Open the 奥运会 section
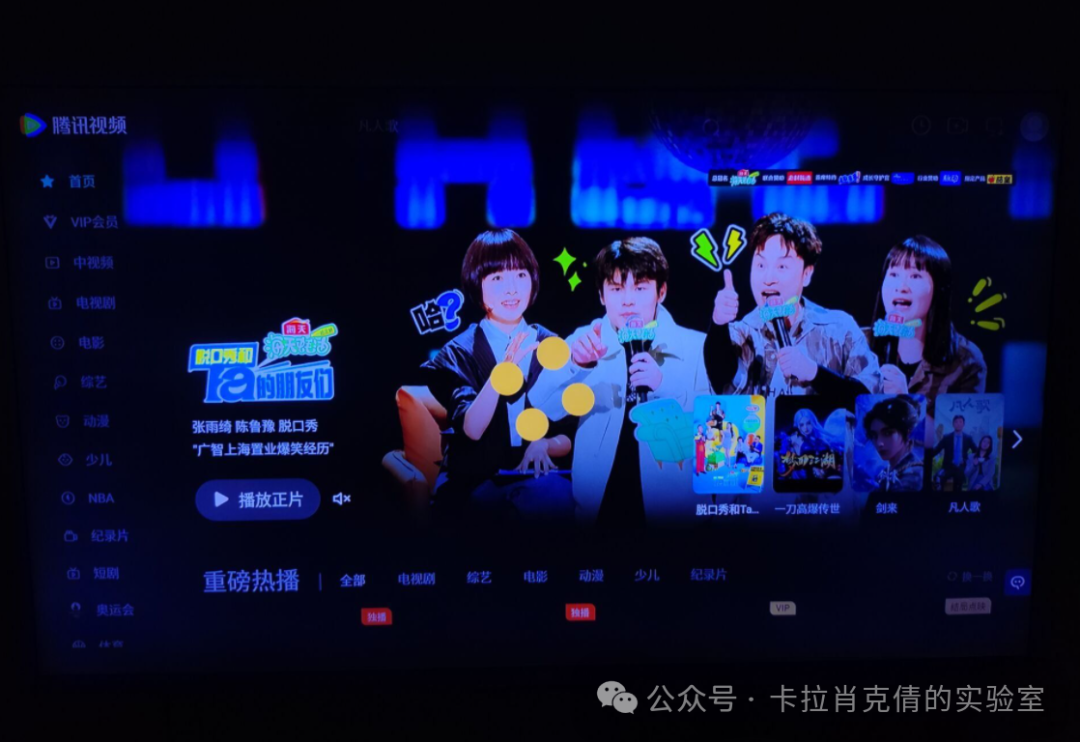 coord(113,609)
